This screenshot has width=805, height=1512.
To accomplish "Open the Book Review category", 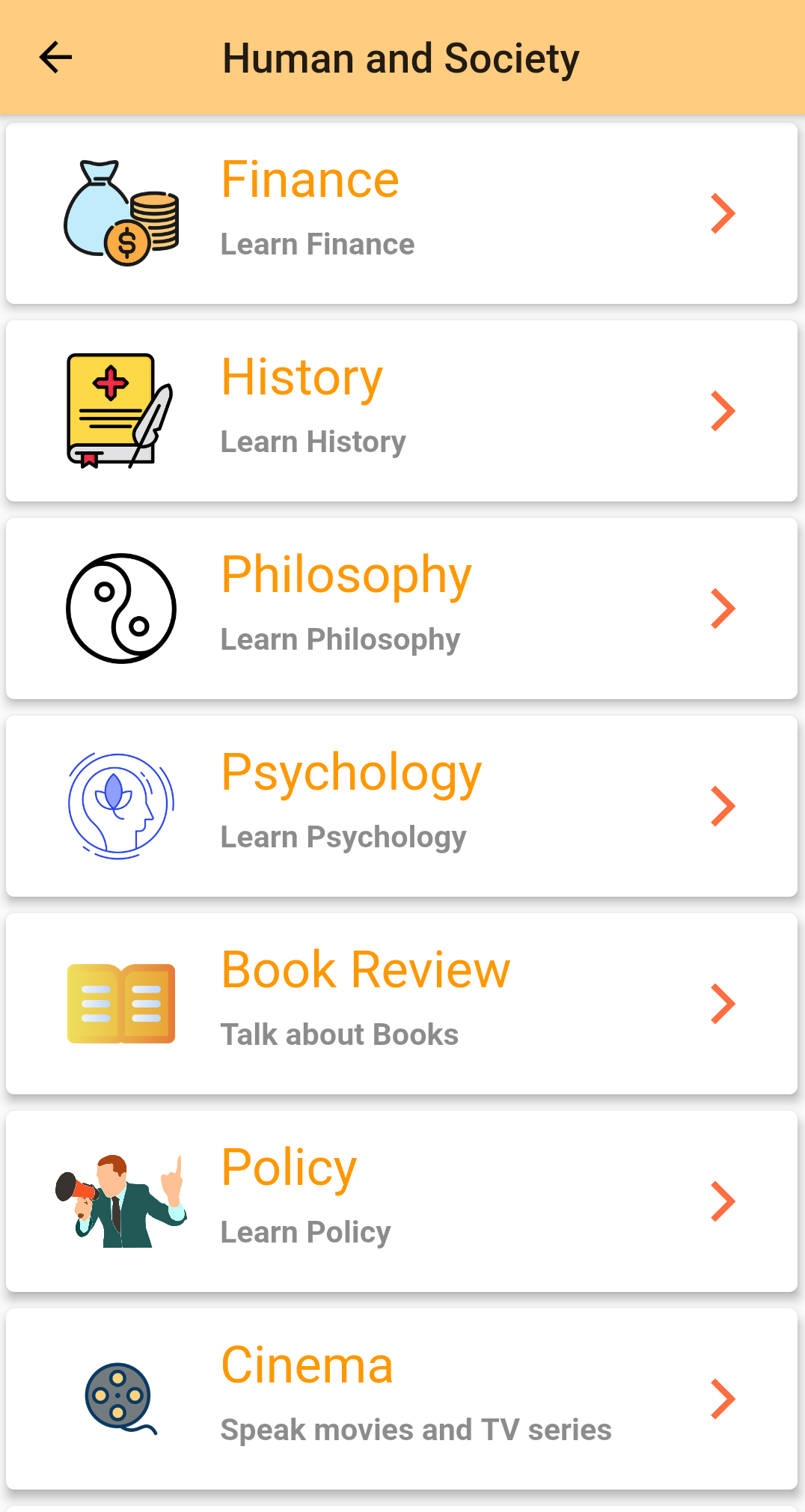I will click(x=364, y=969).
